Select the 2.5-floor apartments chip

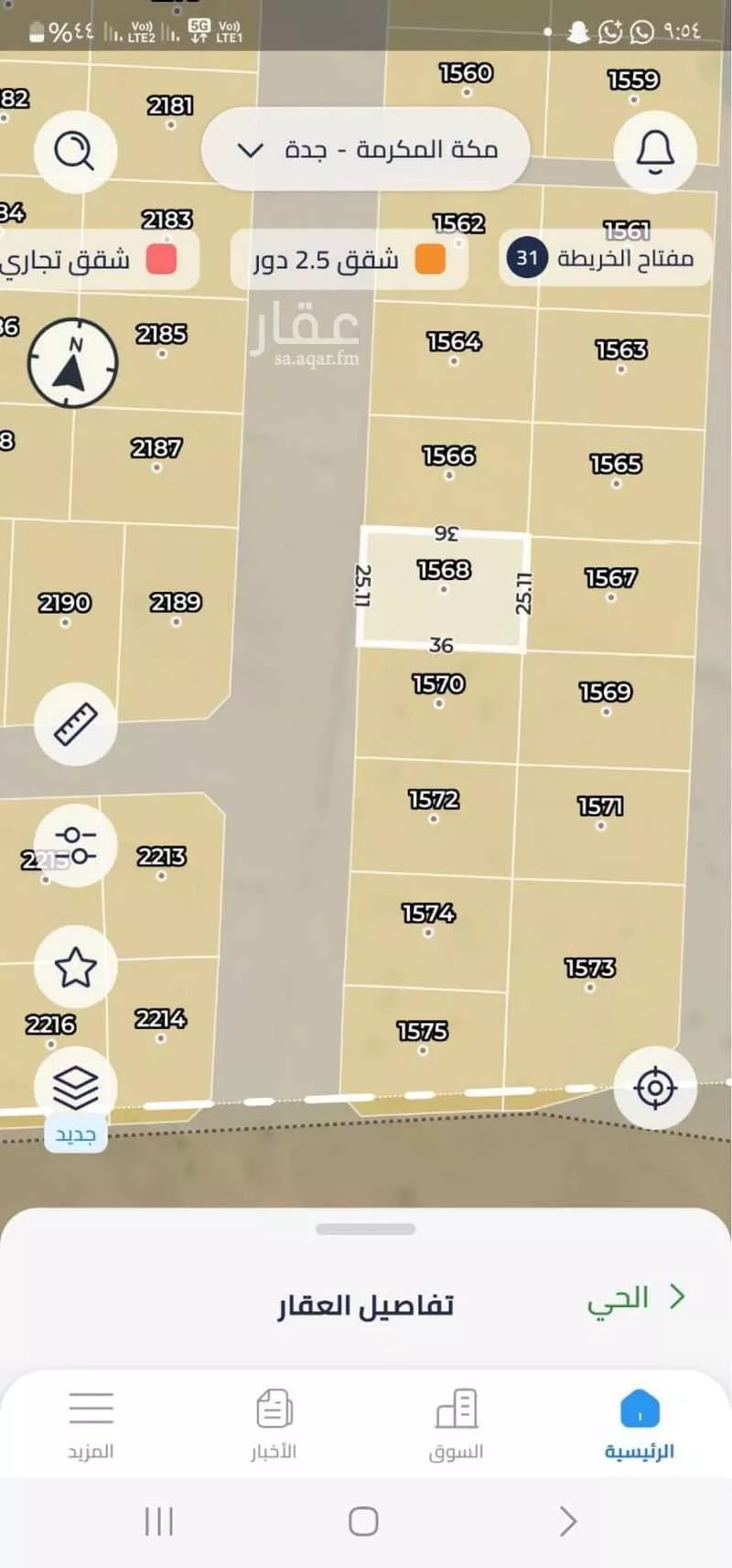tap(349, 260)
